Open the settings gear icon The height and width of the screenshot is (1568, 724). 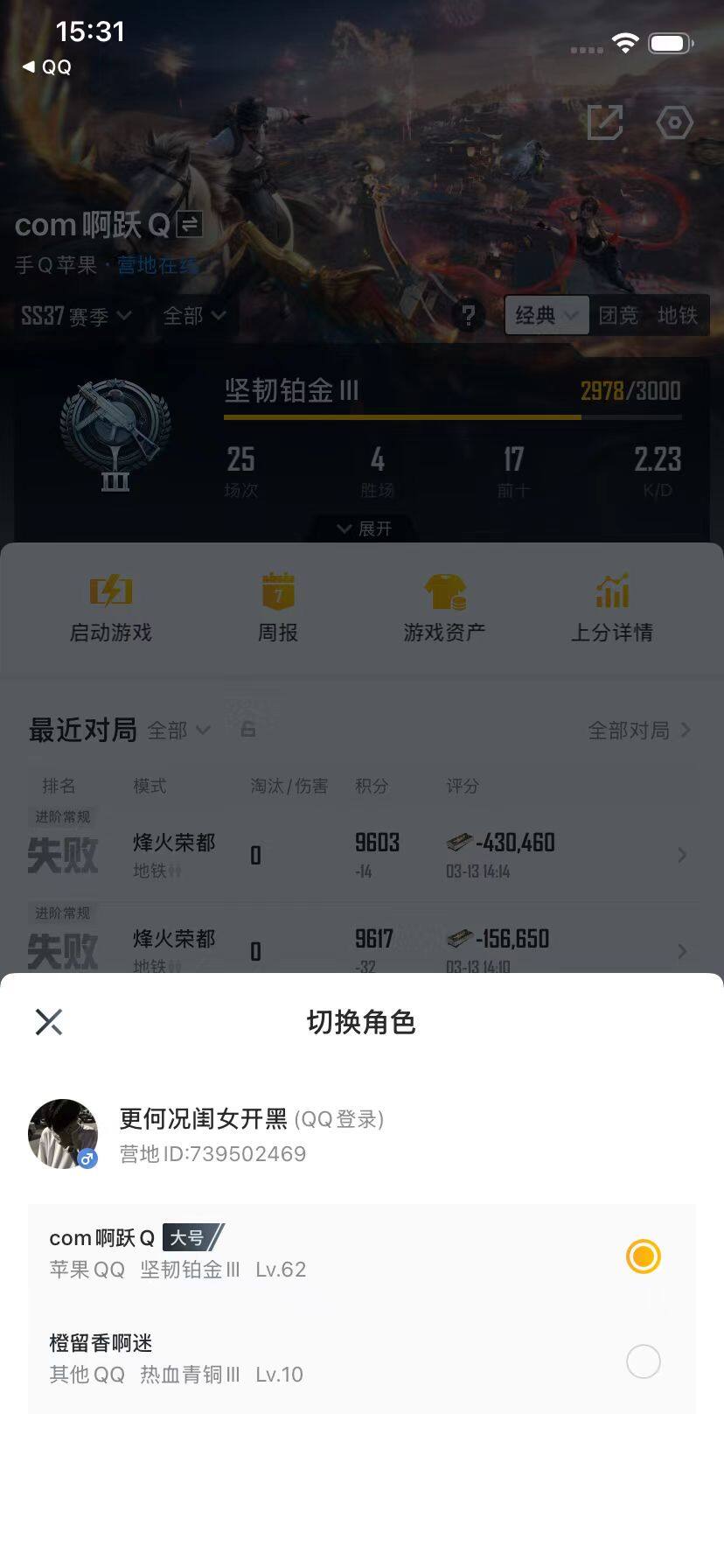click(673, 122)
